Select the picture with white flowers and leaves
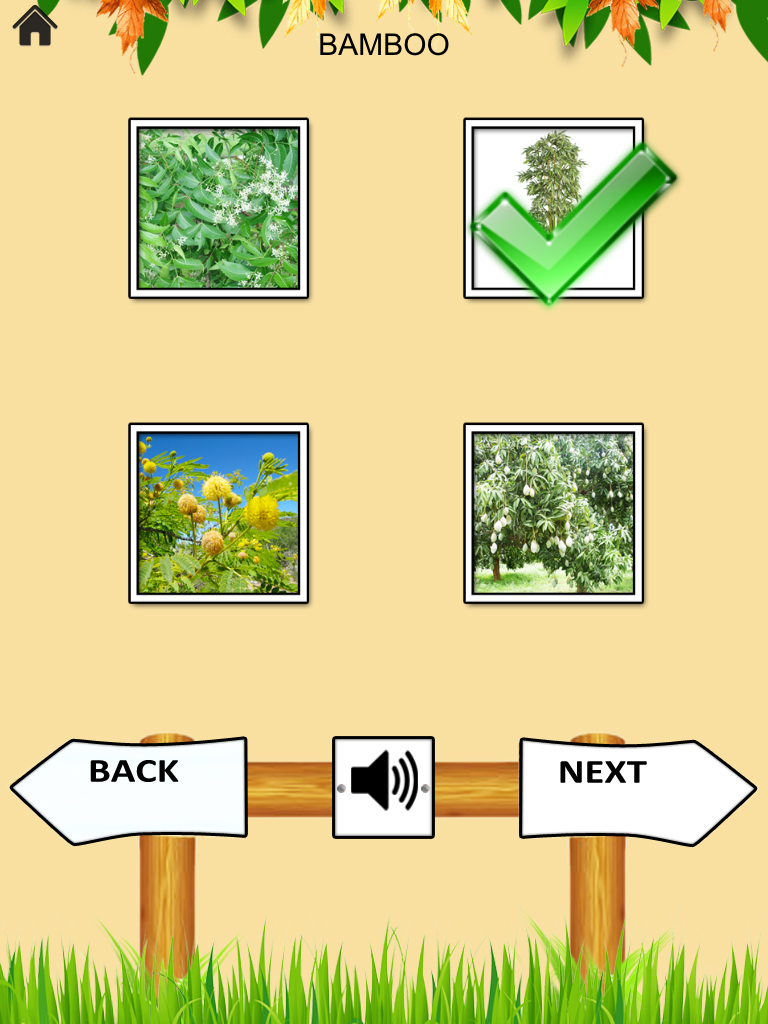The height and width of the screenshot is (1024, 768). (x=218, y=208)
